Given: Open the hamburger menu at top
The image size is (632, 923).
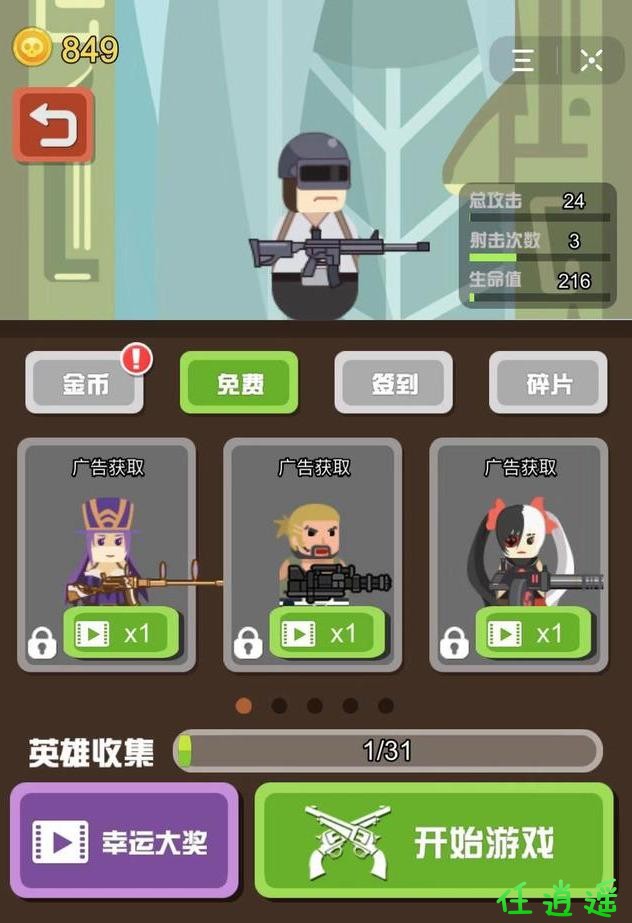Looking at the screenshot, I should (x=523, y=60).
